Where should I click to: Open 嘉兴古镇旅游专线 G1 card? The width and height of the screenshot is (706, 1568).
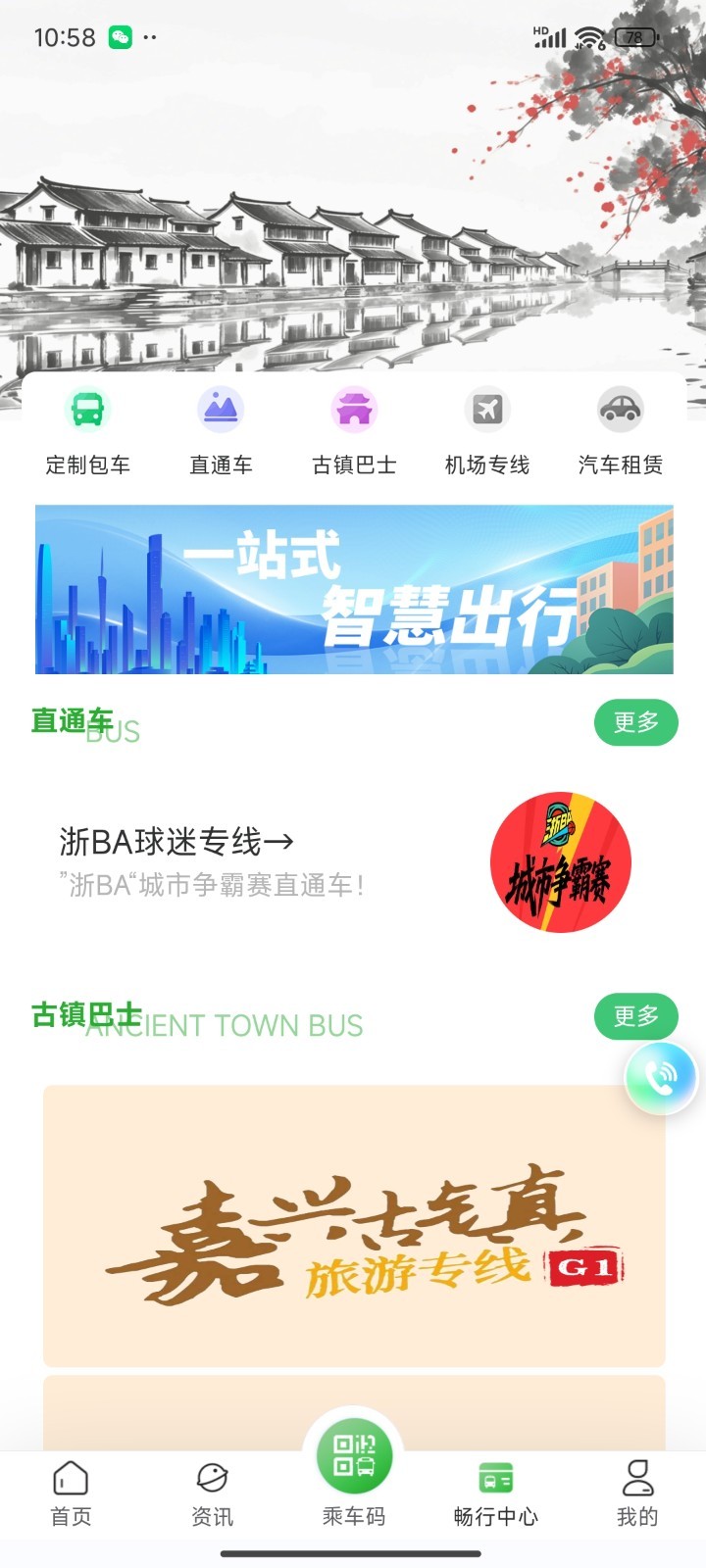coord(354,1225)
